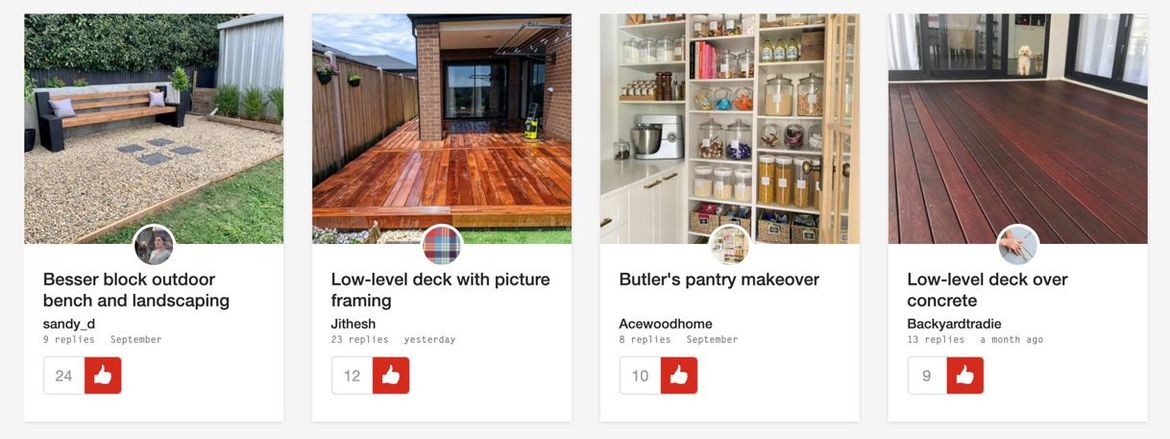Like Backyardtradie's deck over concrete post

[965, 376]
